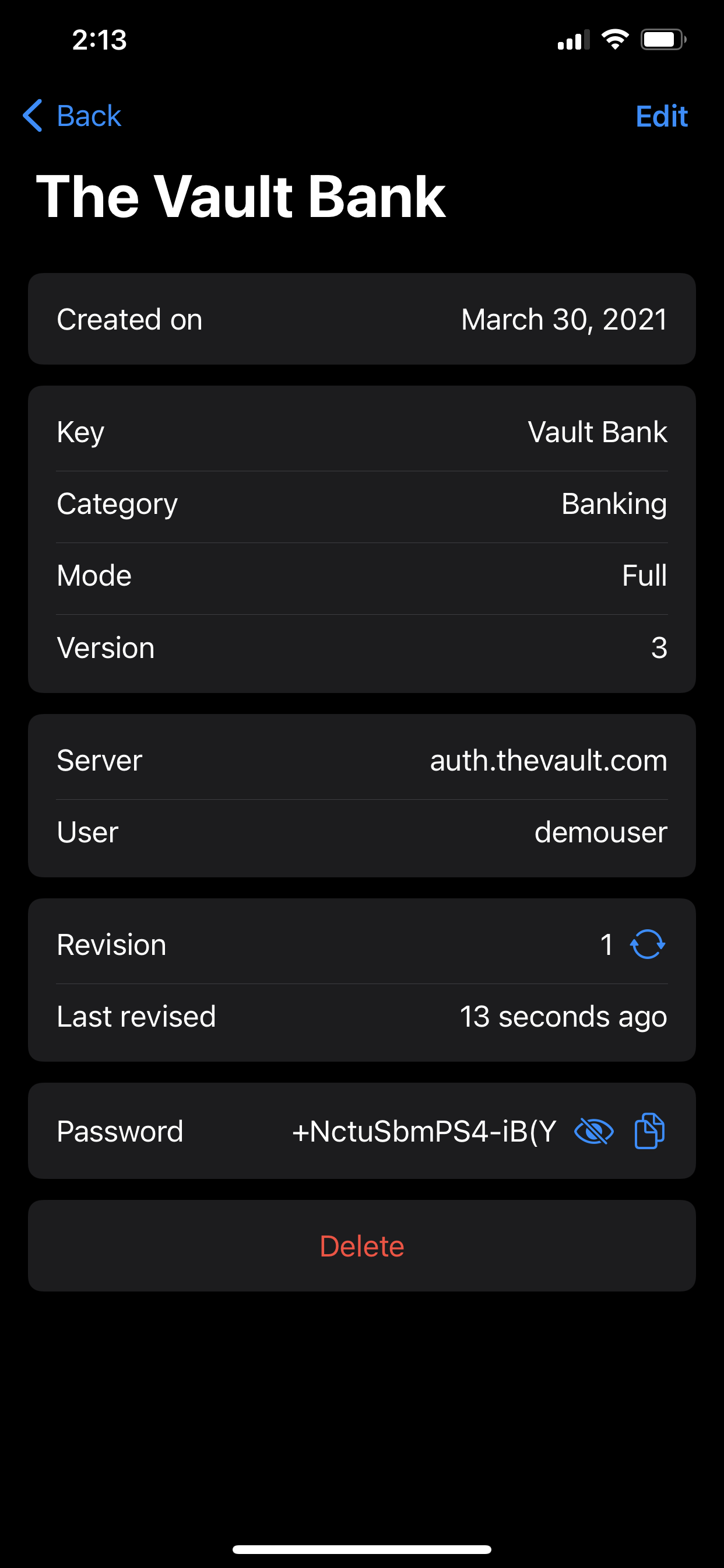
Task: Copy the password to clipboard
Action: coord(649,1132)
